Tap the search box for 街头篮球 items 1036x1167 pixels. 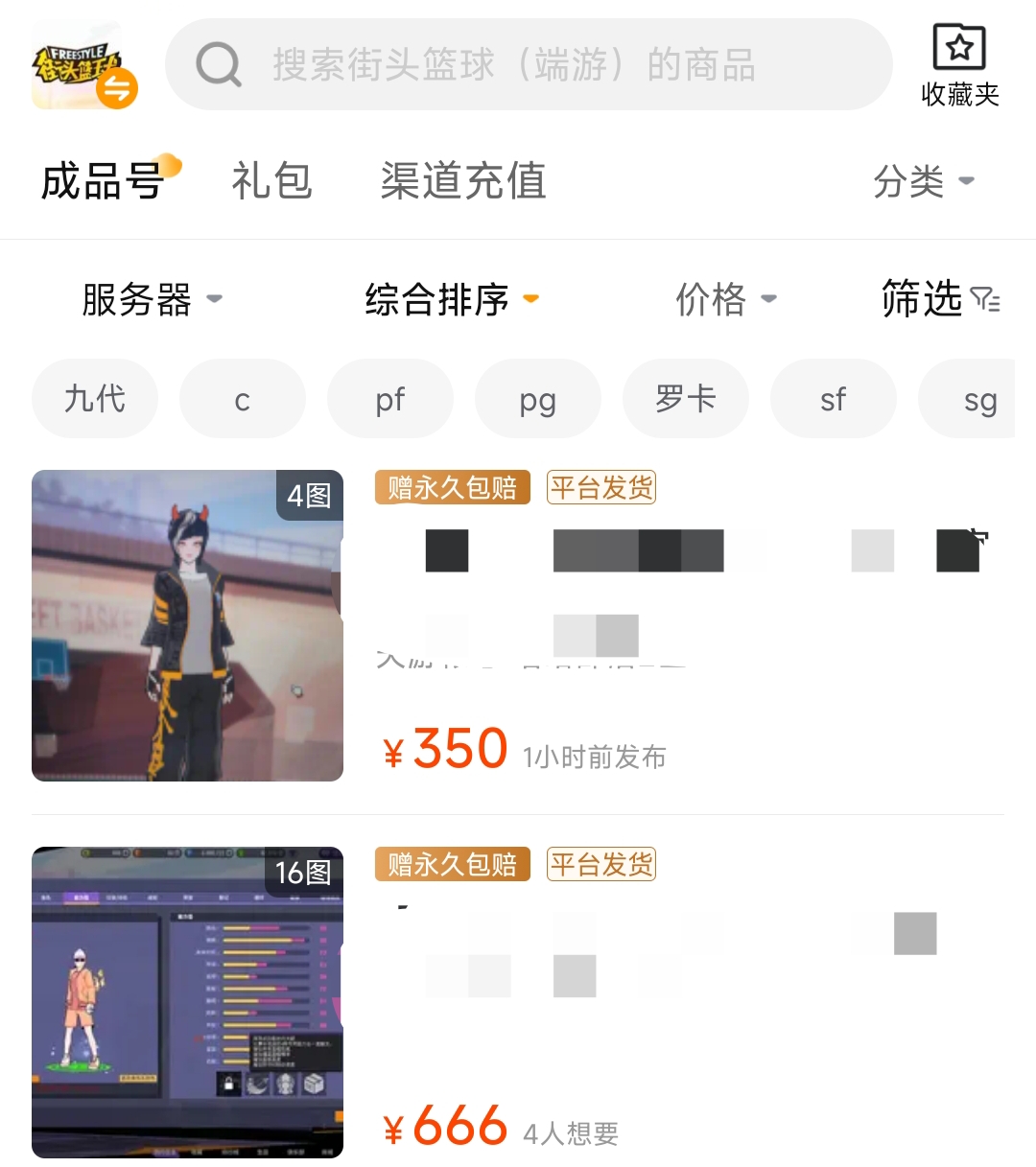[x=528, y=65]
